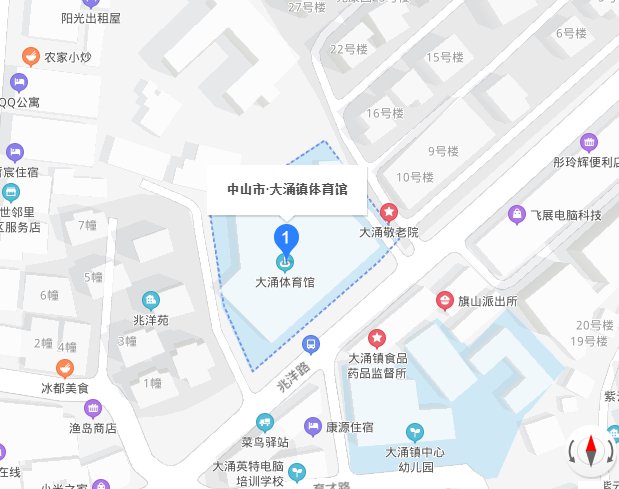Select the 大涌敬老院 map marker
This screenshot has width=619, height=489.
point(389,213)
